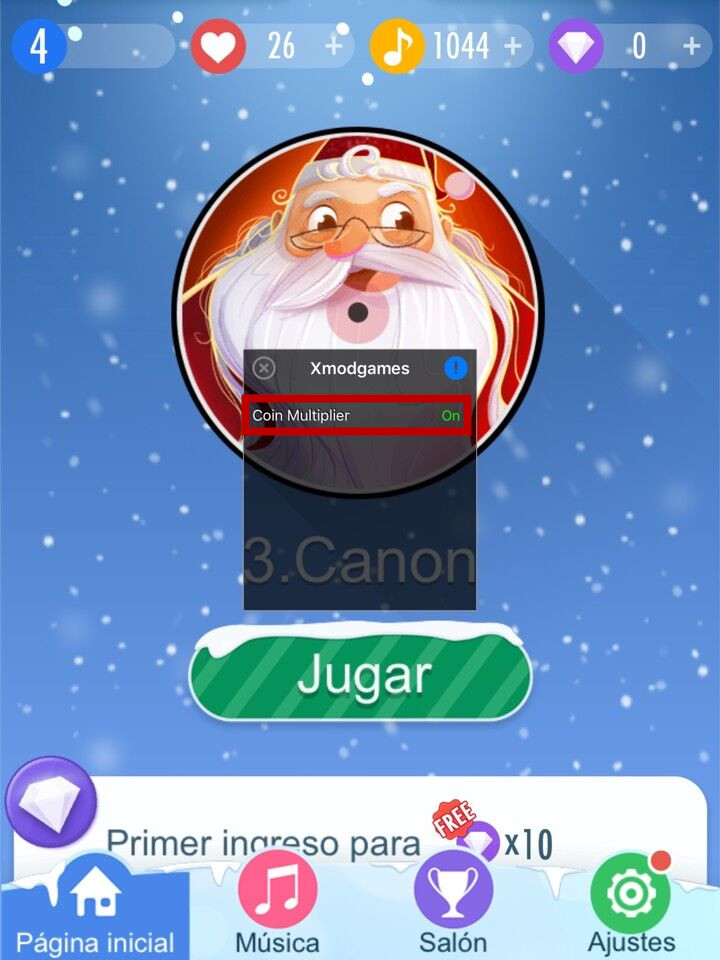Open the Ajustes tab

(x=631, y=905)
